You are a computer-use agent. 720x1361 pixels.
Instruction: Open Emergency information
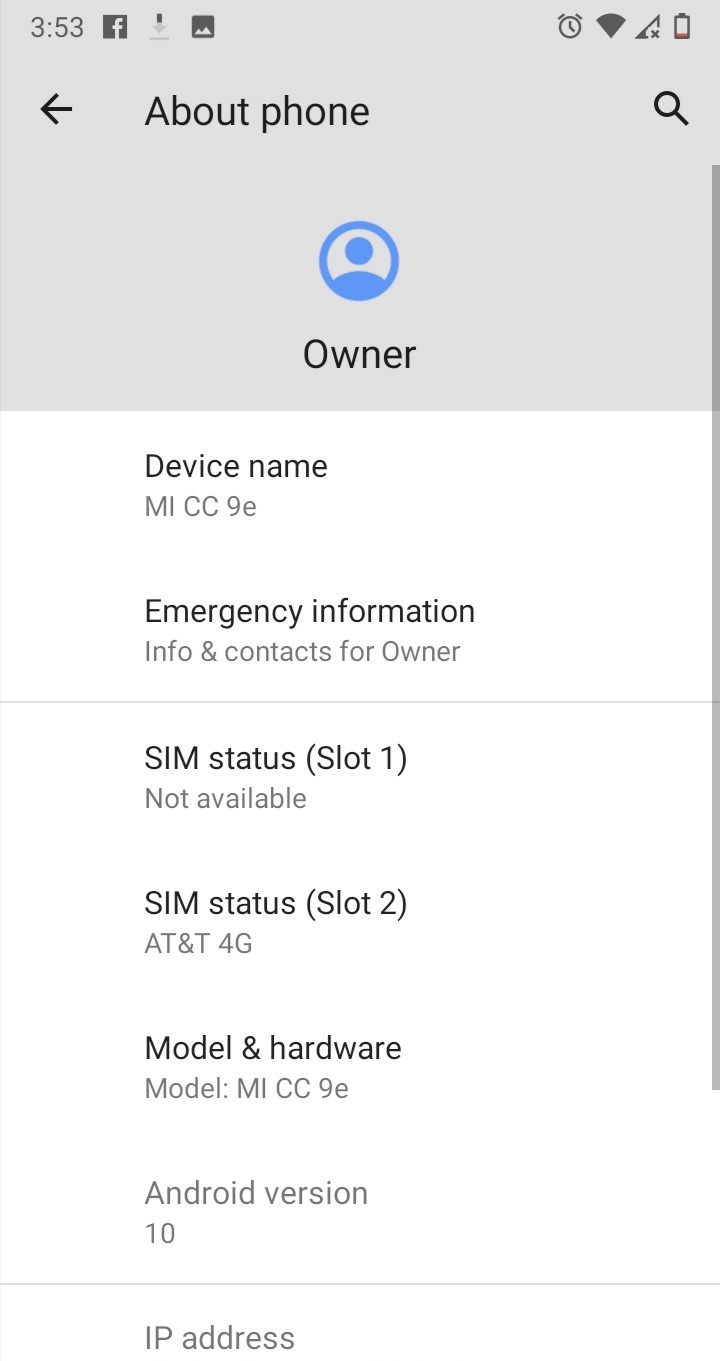(309, 630)
